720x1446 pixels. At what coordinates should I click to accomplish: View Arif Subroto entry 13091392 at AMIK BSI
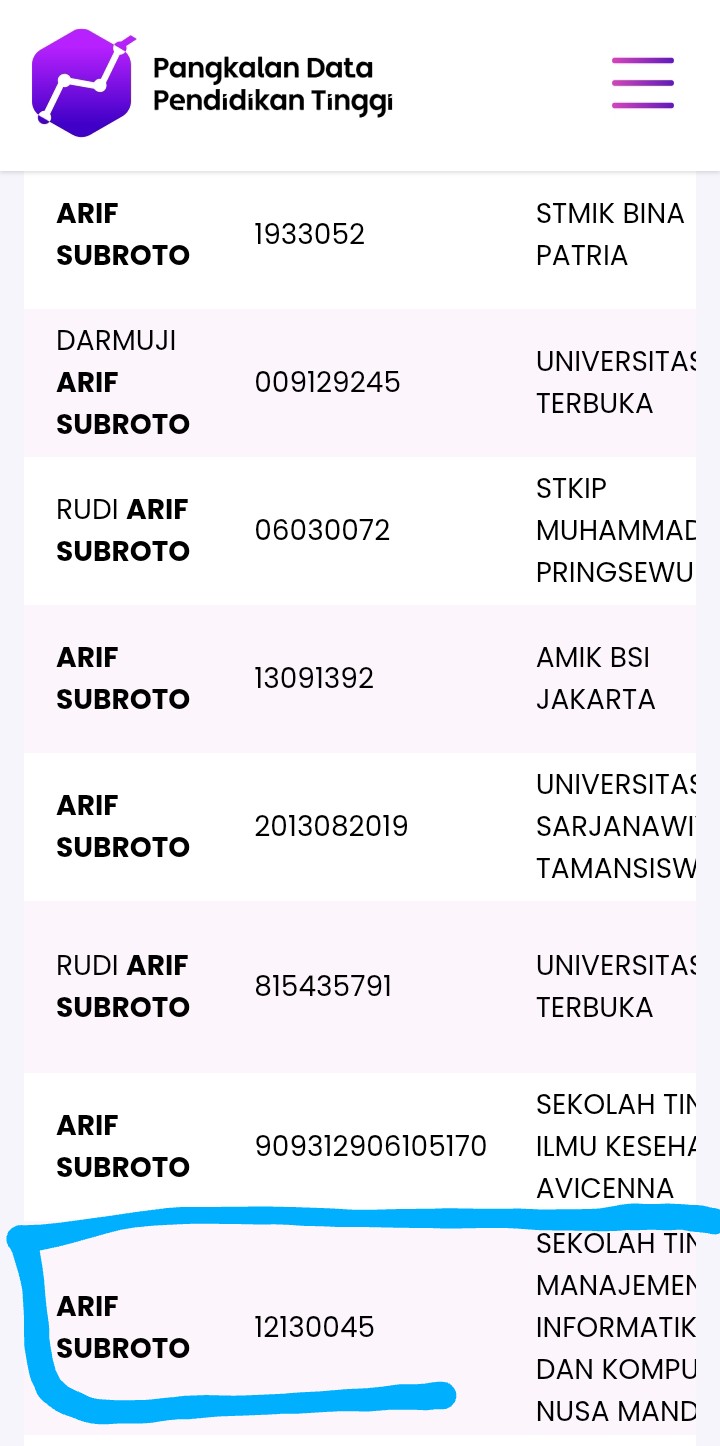(x=123, y=678)
